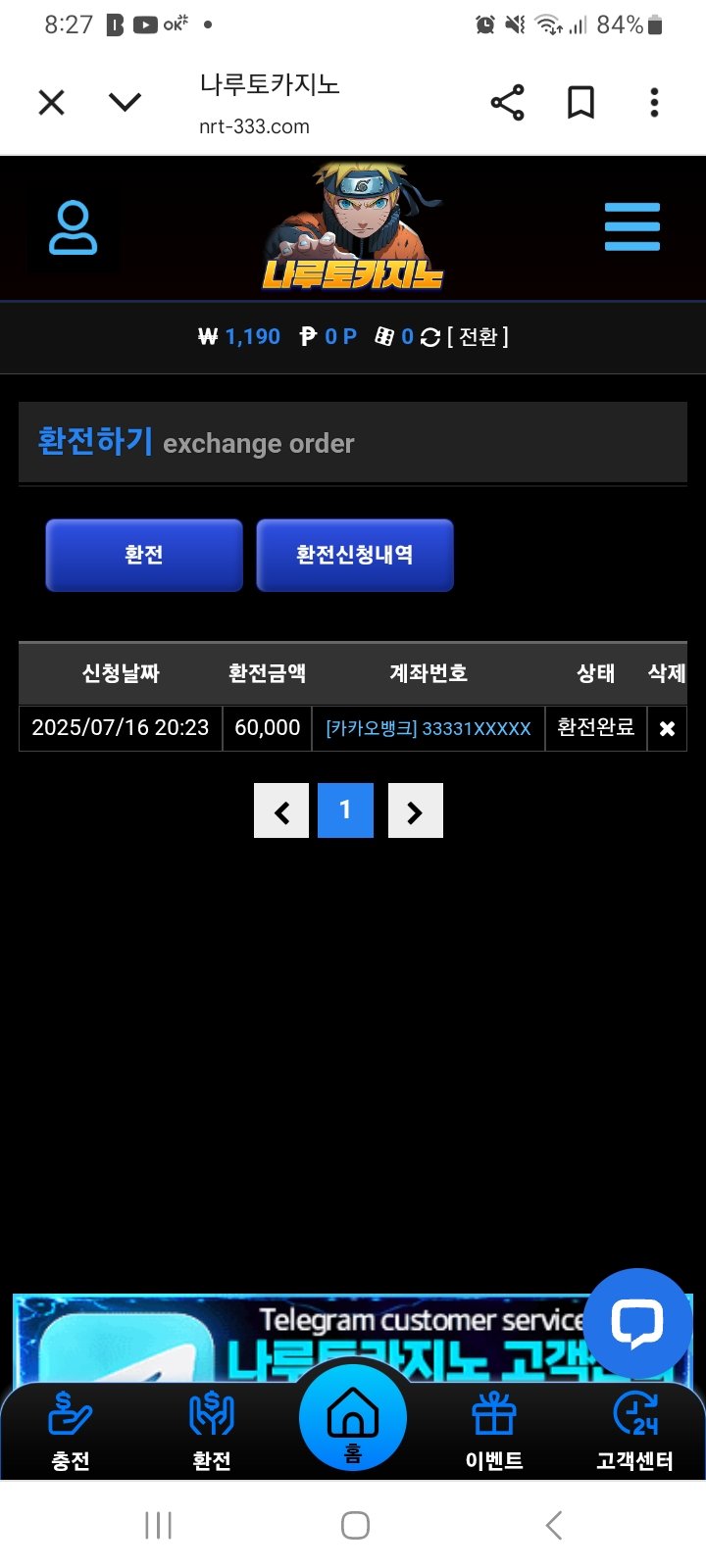
Task: Open the 고객센터 tab
Action: [635, 1431]
